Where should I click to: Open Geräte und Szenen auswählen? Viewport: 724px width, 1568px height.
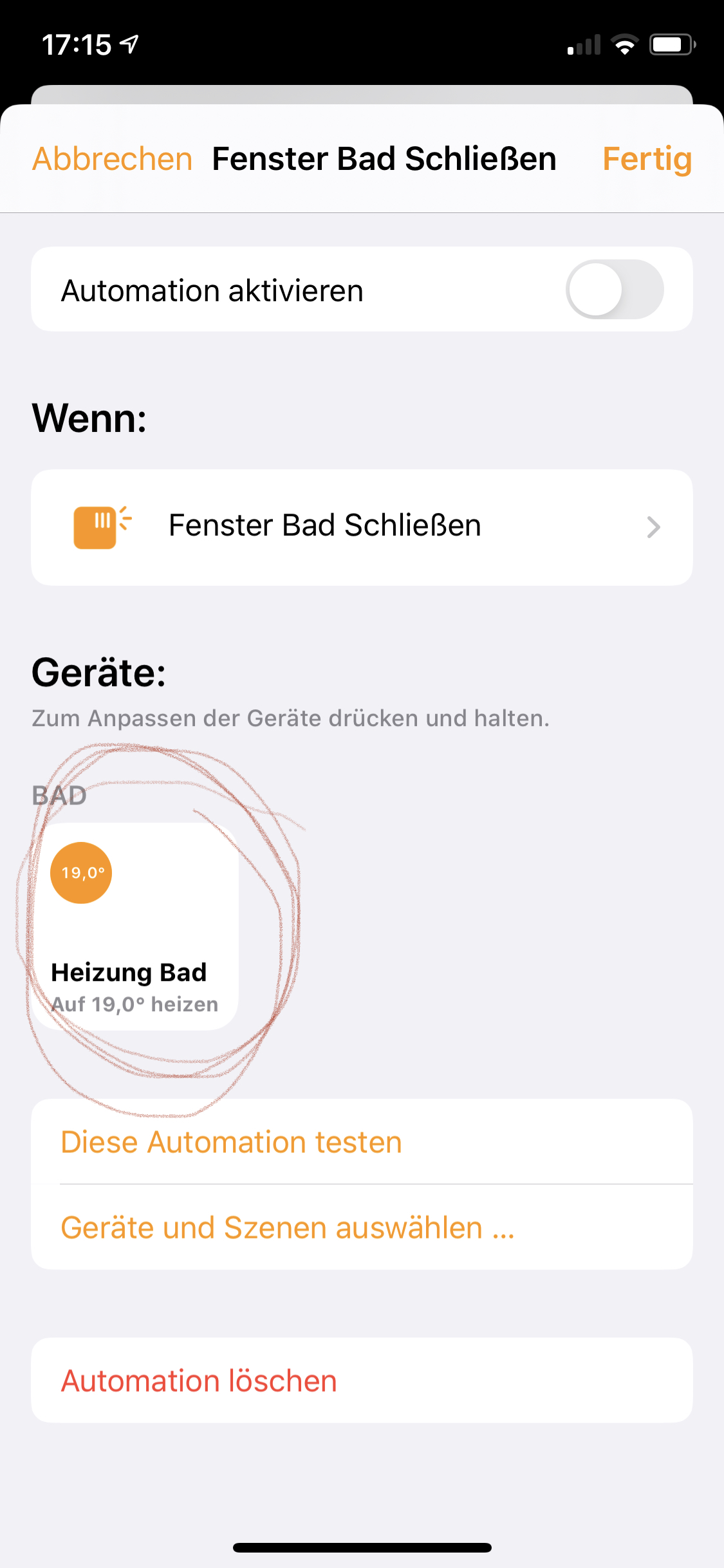pos(288,1227)
